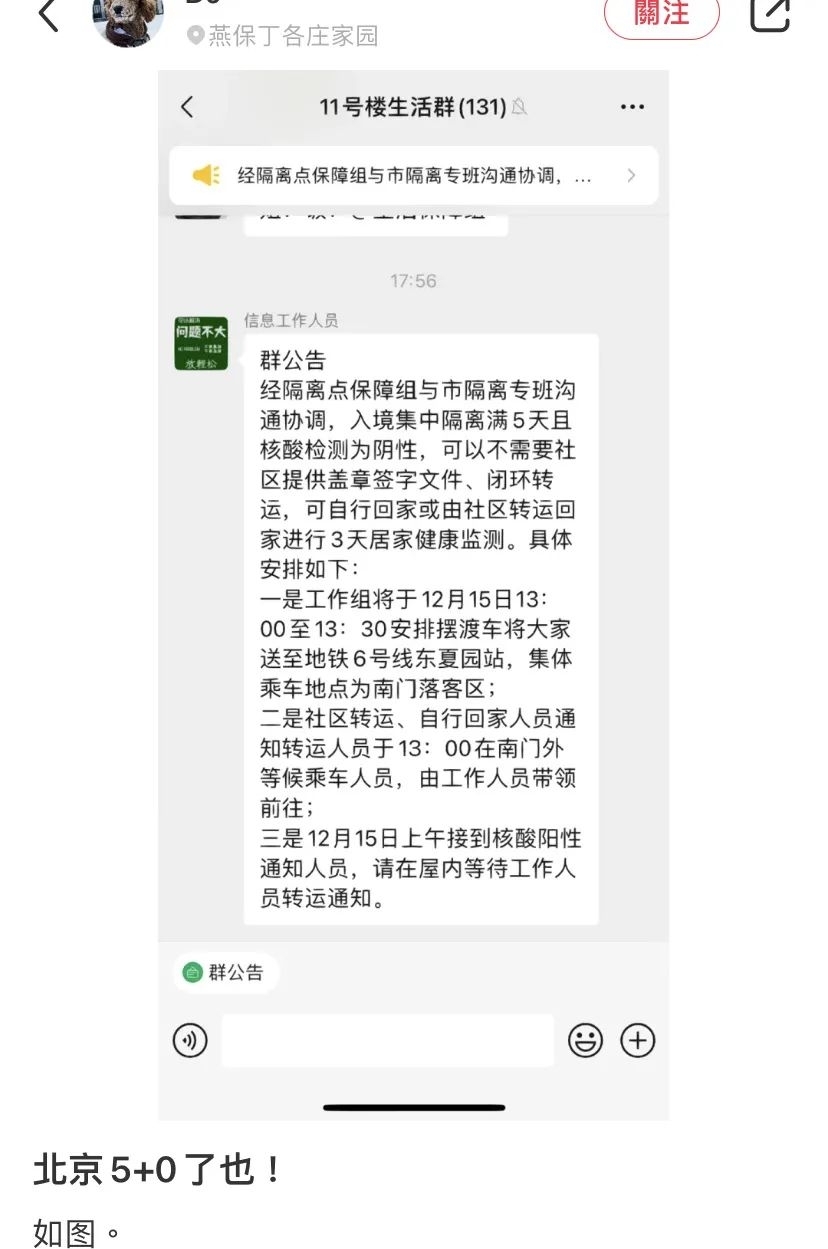Open the author's profile avatar
This screenshot has height=1249, width=828.
point(128,18)
